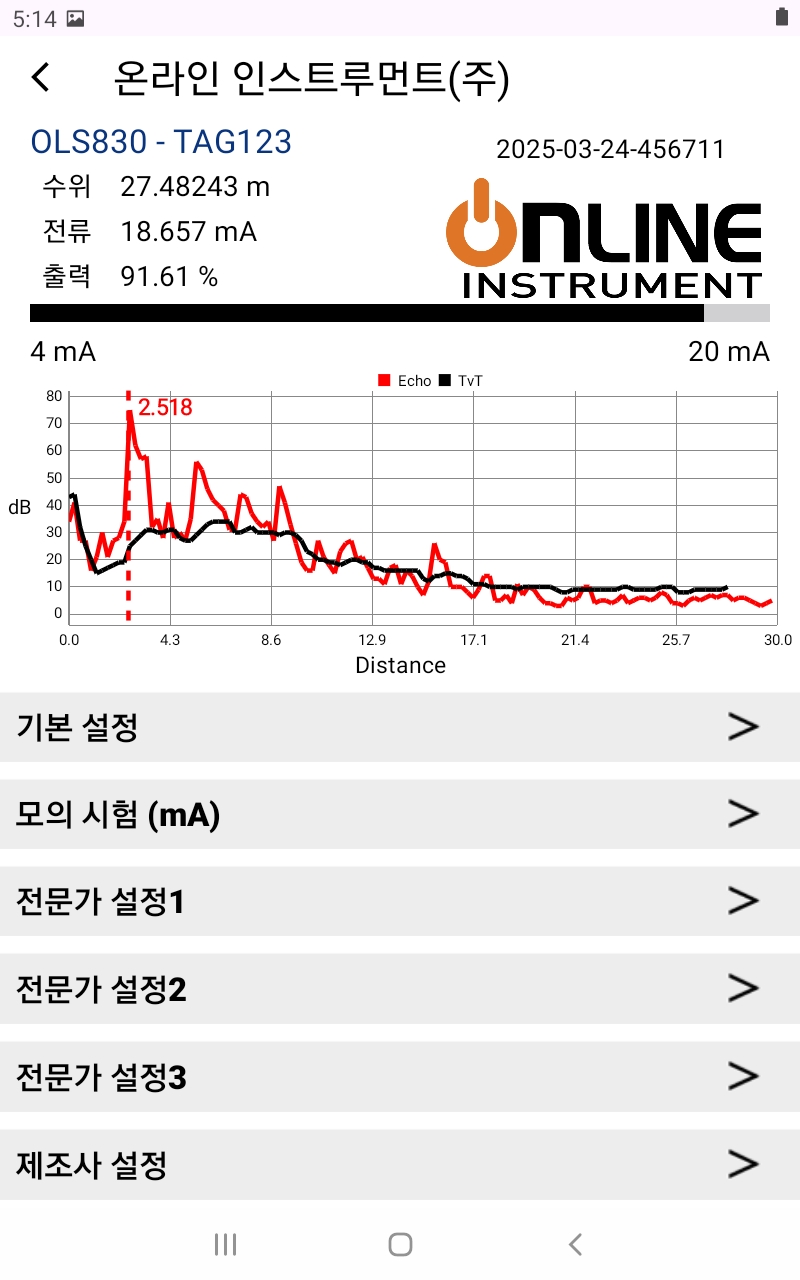800x1280 pixels.
Task: Open 모의 시험 (mA) settings
Action: pyautogui.click(x=400, y=815)
